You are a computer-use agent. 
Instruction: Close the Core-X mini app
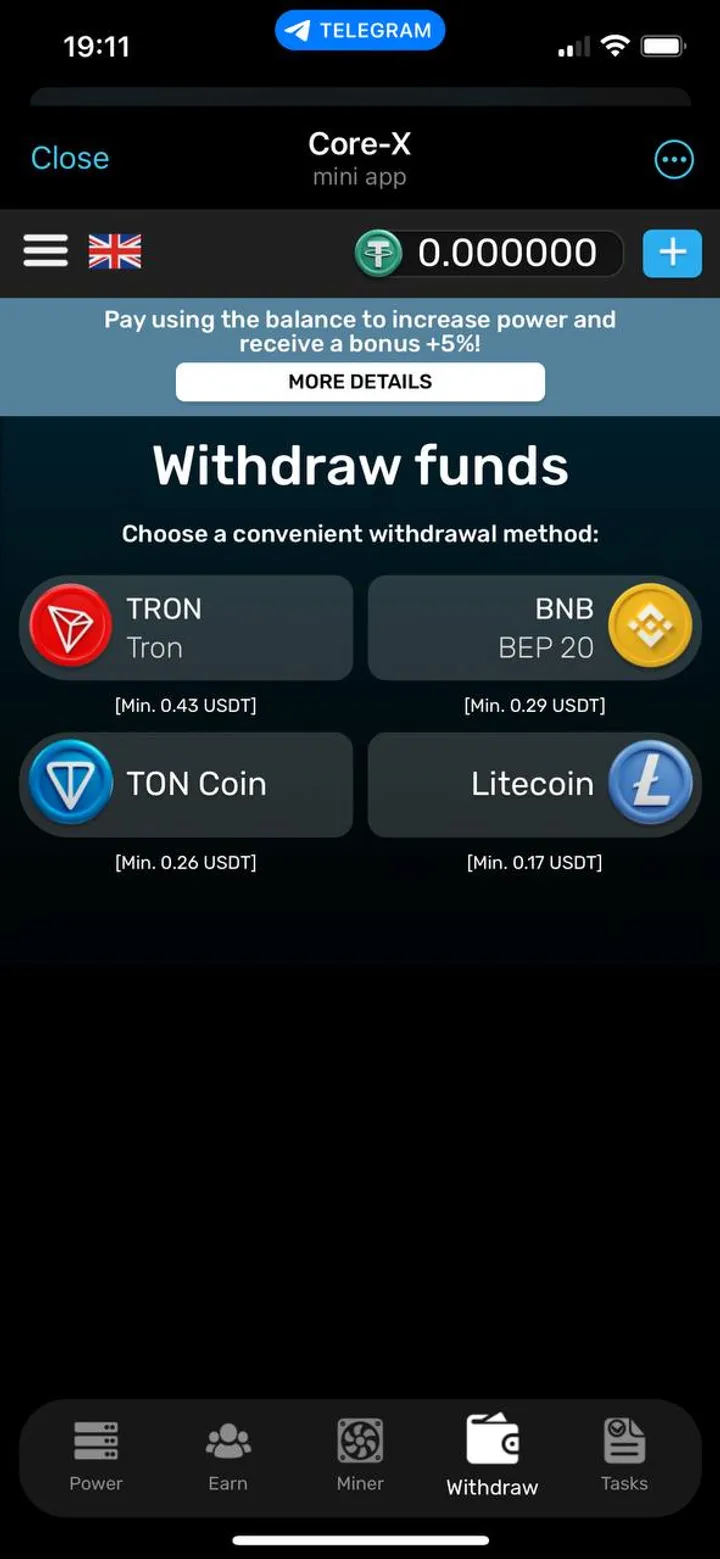70,158
